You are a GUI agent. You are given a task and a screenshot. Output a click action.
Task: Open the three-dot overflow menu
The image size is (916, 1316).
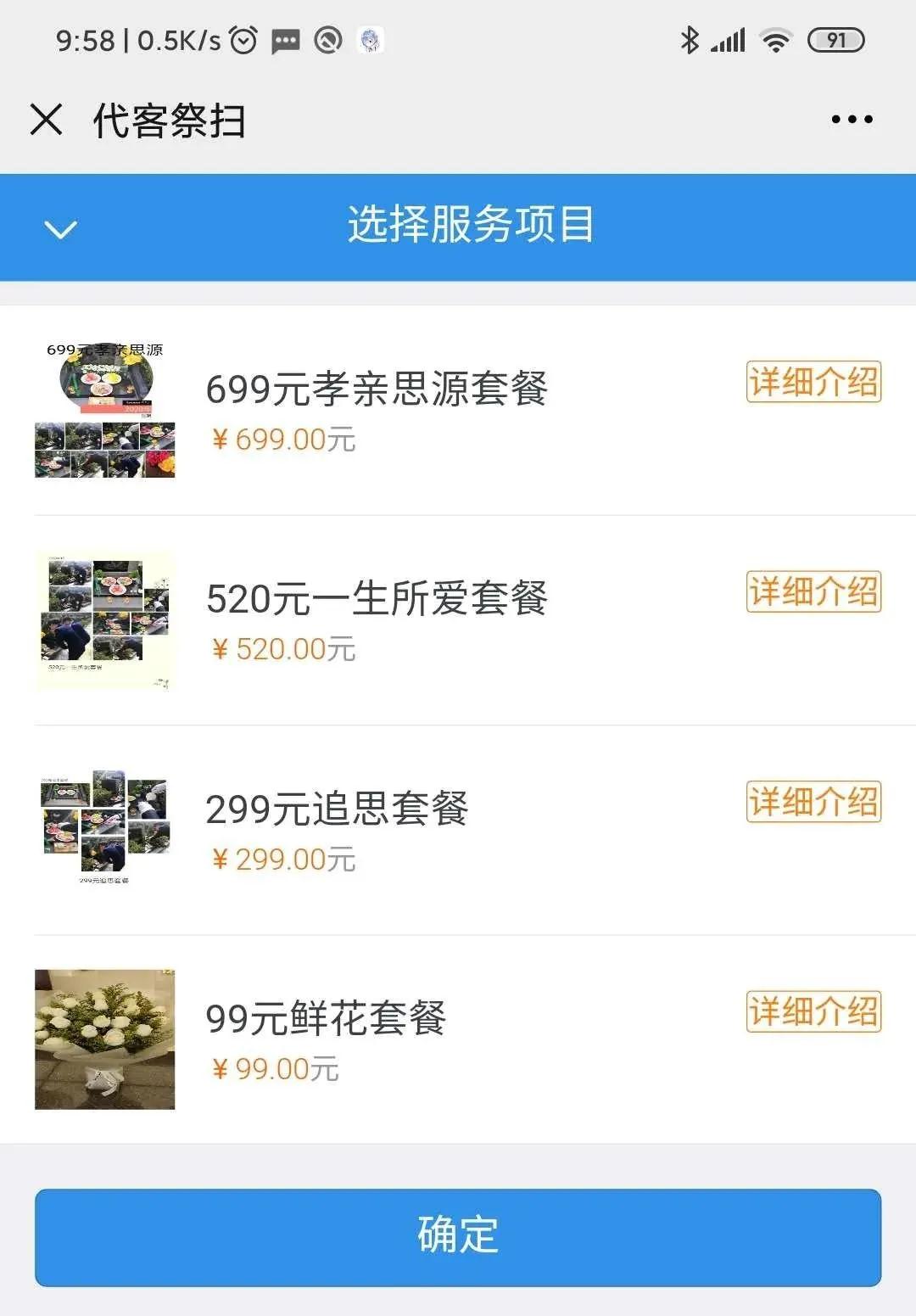pyautogui.click(x=852, y=120)
